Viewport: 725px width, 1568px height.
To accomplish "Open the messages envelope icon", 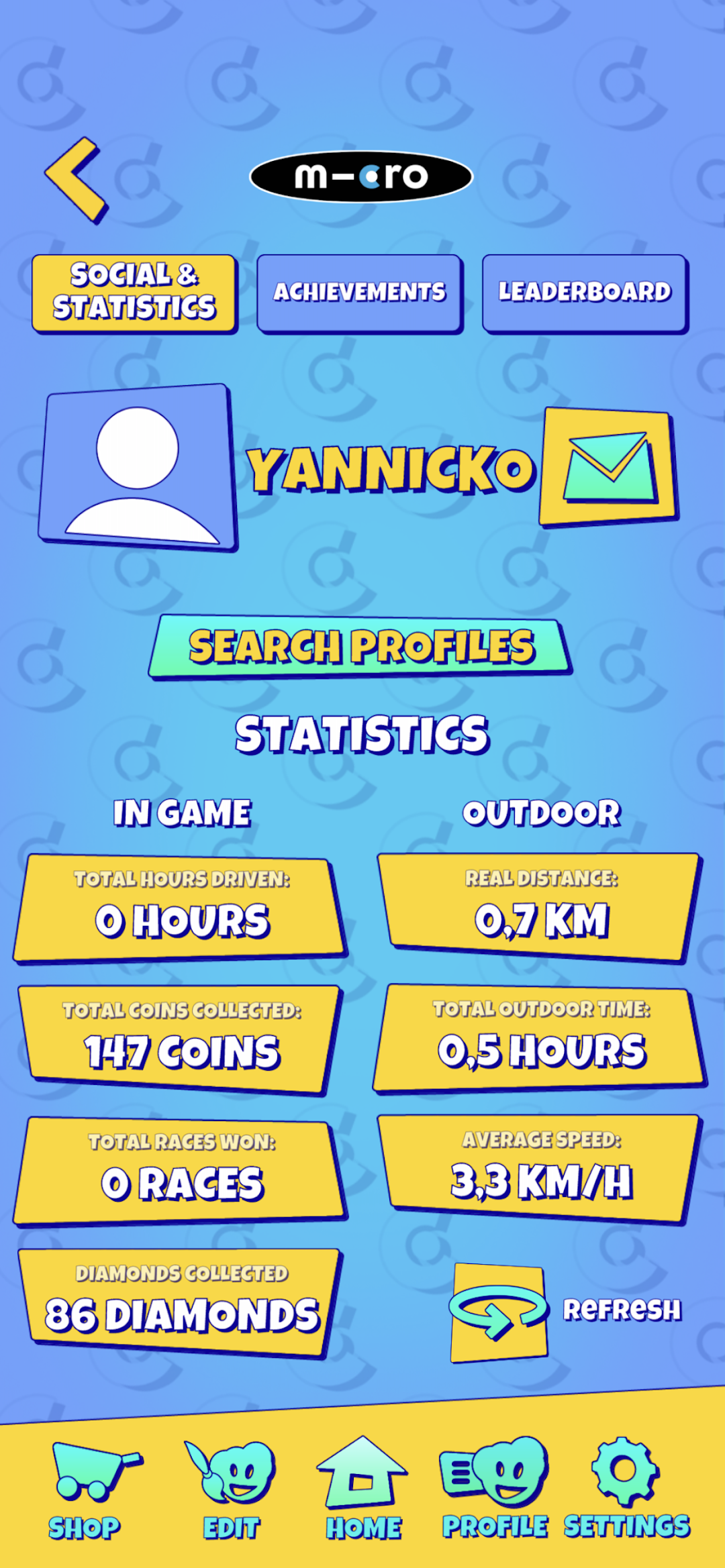I will (x=608, y=468).
